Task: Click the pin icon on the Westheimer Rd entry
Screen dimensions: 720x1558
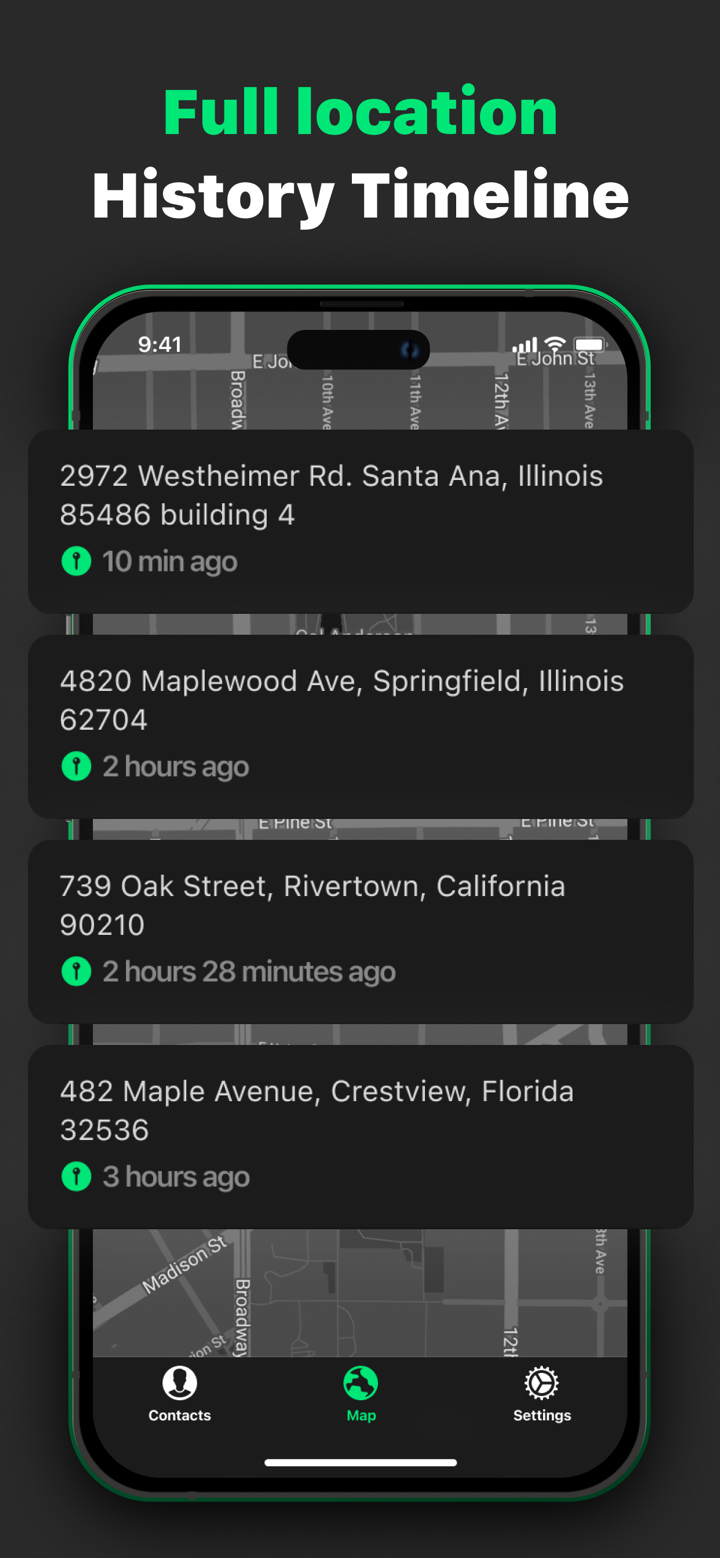Action: (x=76, y=561)
